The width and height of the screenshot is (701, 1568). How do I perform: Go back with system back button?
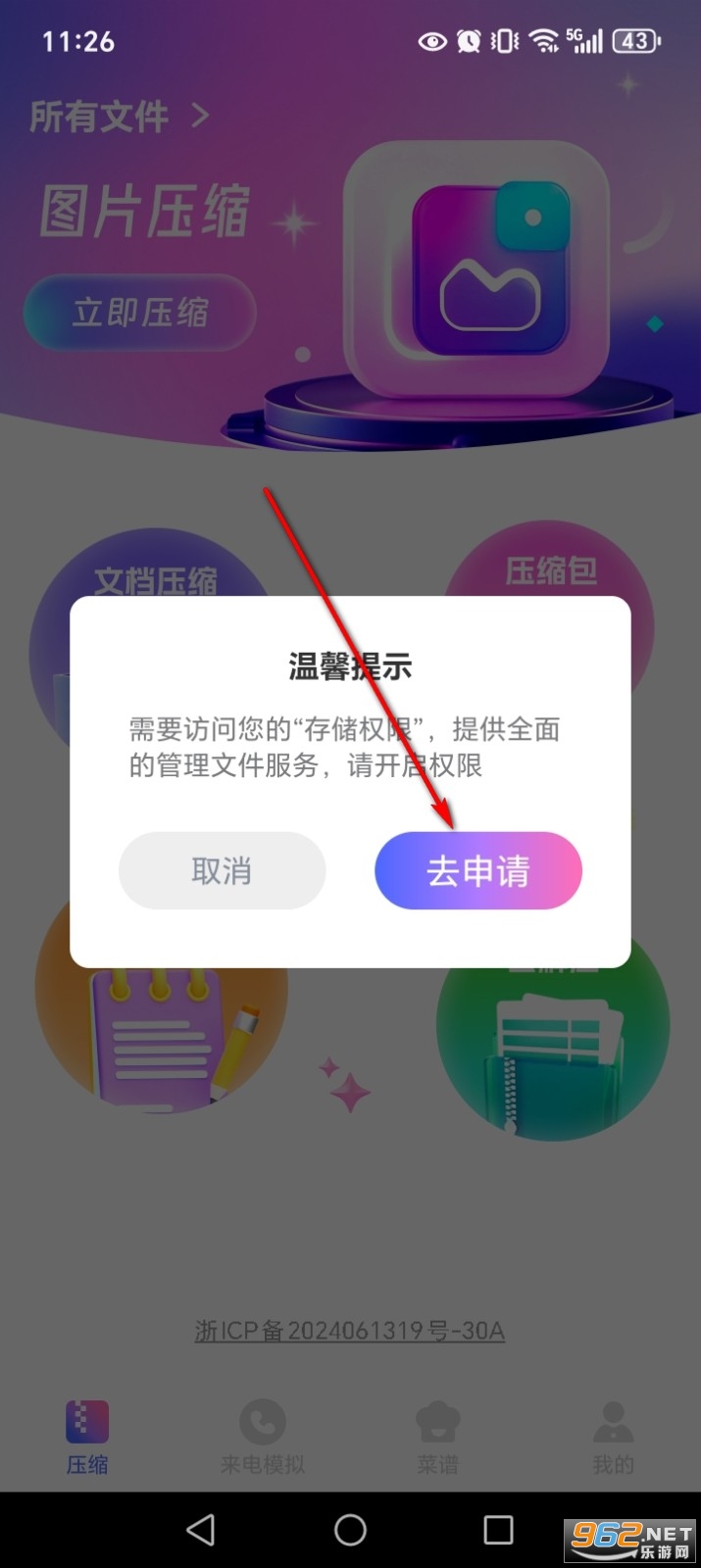coord(201,1530)
